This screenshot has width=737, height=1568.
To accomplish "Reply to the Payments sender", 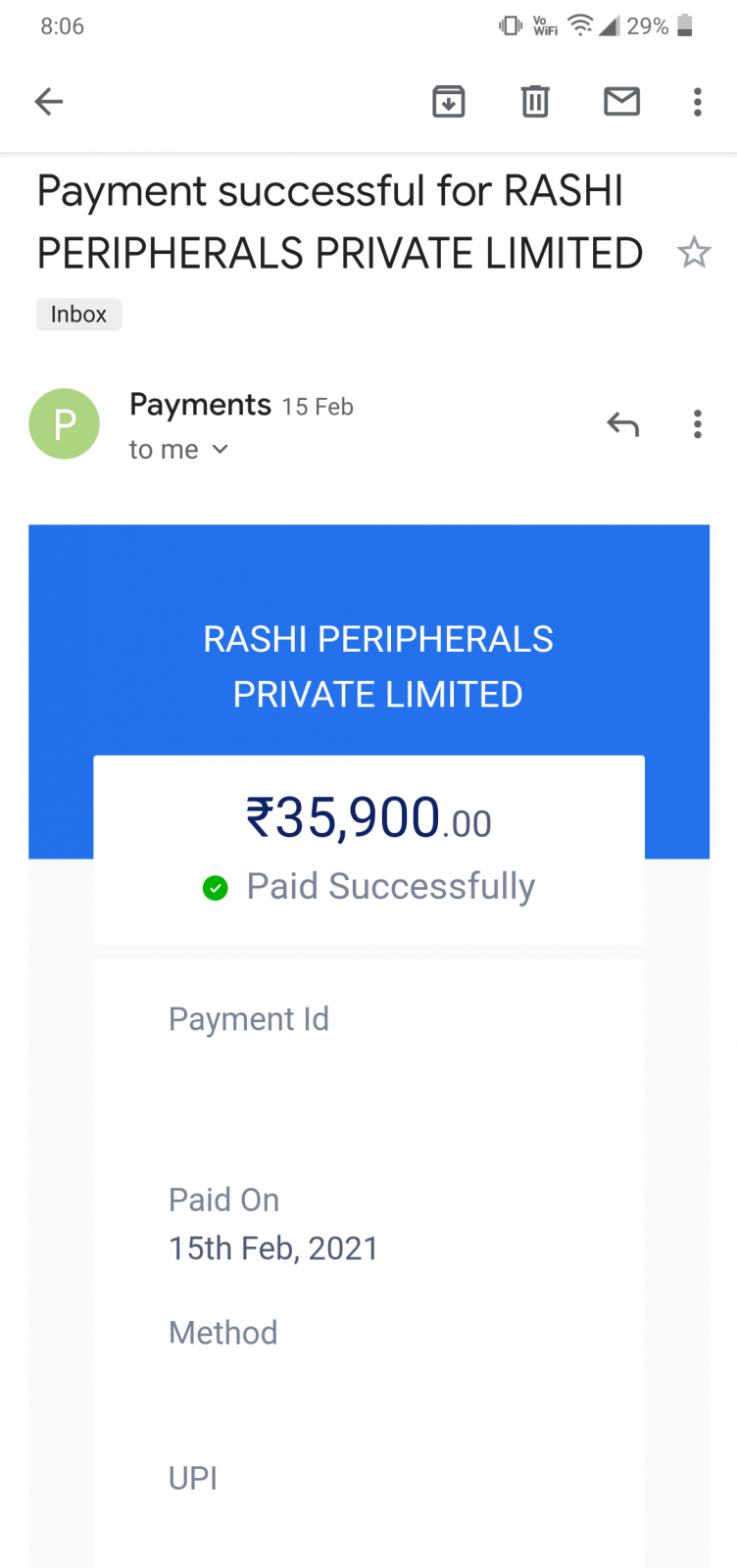I will click(622, 424).
